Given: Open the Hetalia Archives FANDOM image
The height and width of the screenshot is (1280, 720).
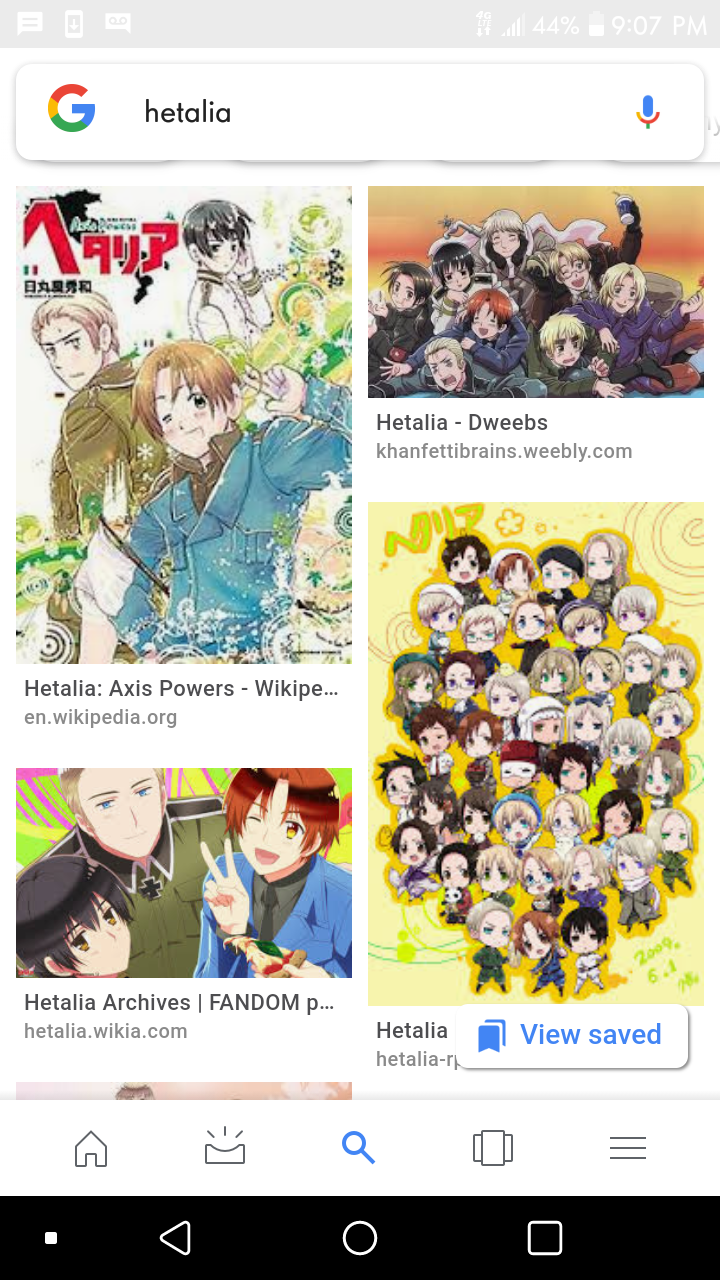Looking at the screenshot, I should click(184, 873).
